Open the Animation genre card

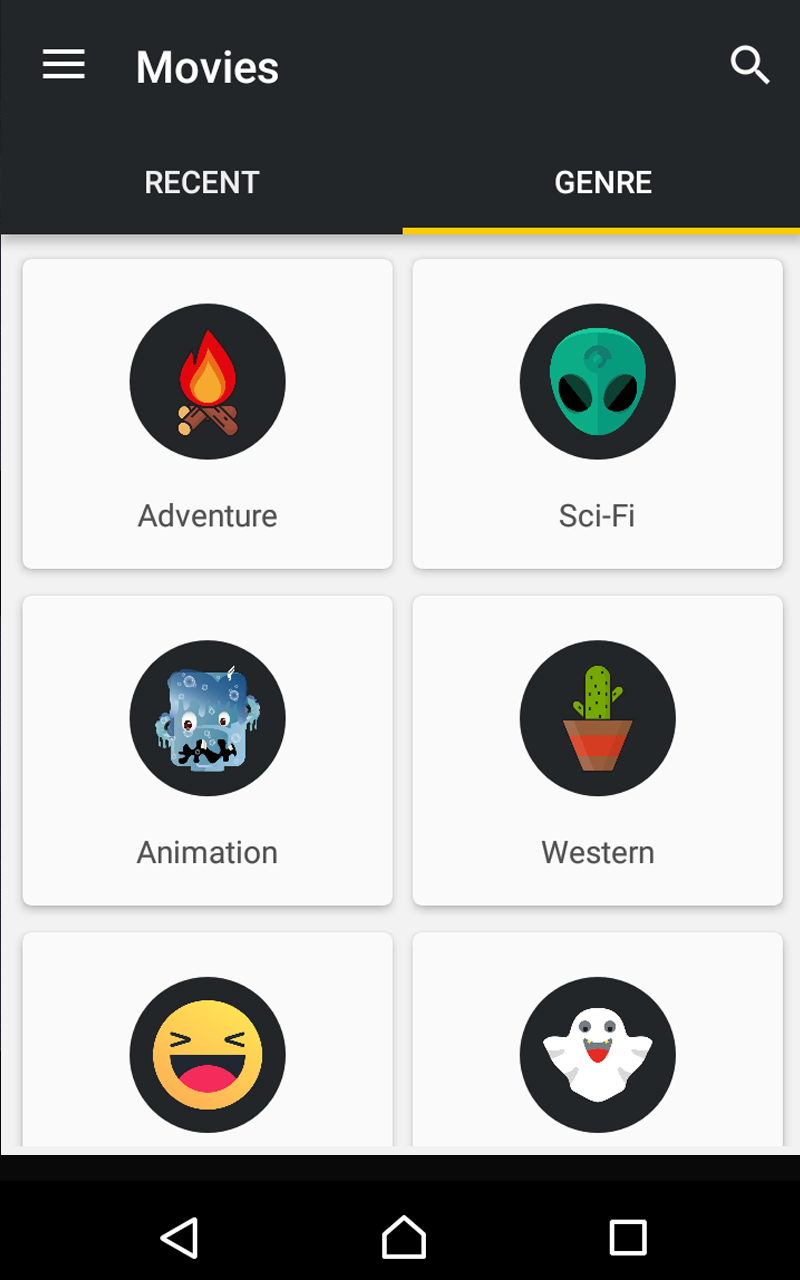pos(207,750)
